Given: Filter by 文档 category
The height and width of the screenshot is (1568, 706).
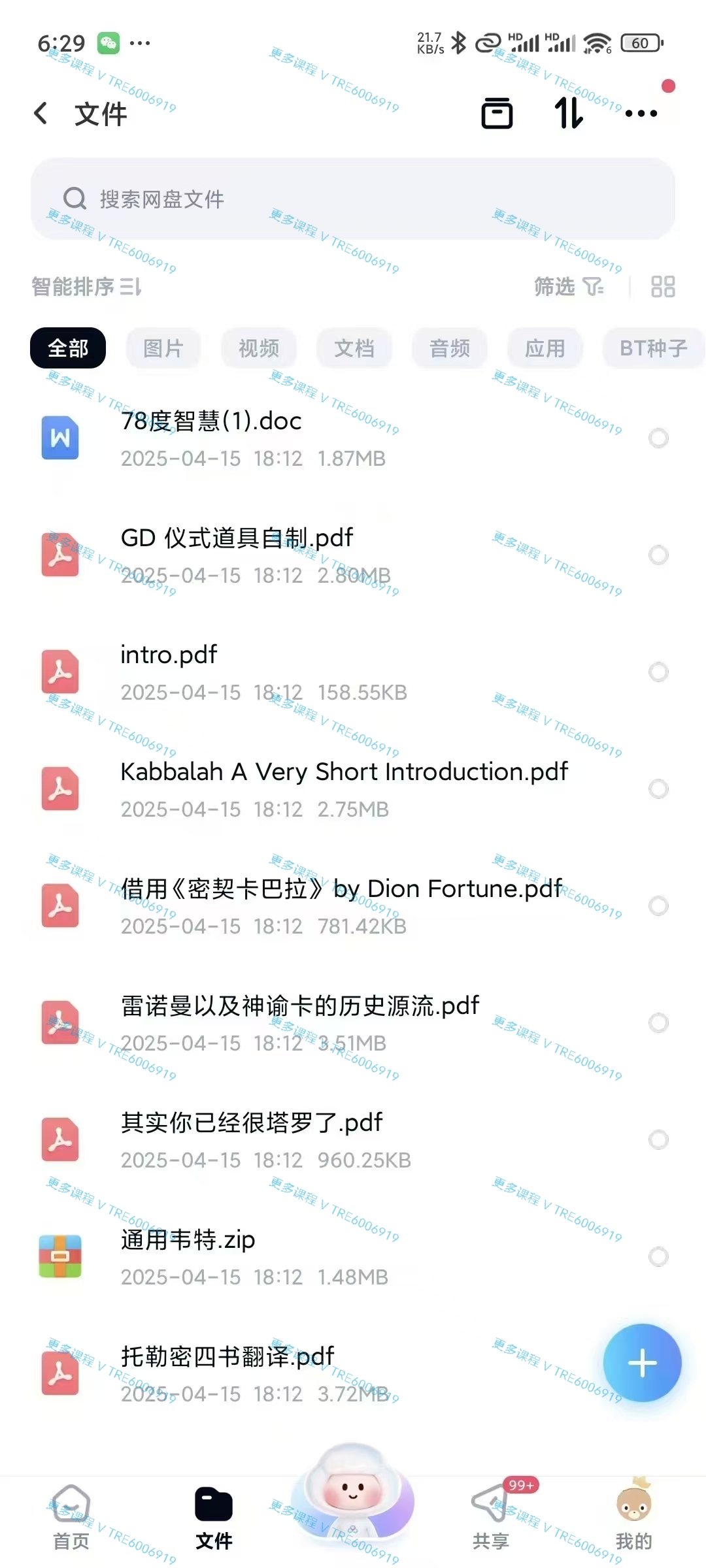Looking at the screenshot, I should point(354,348).
